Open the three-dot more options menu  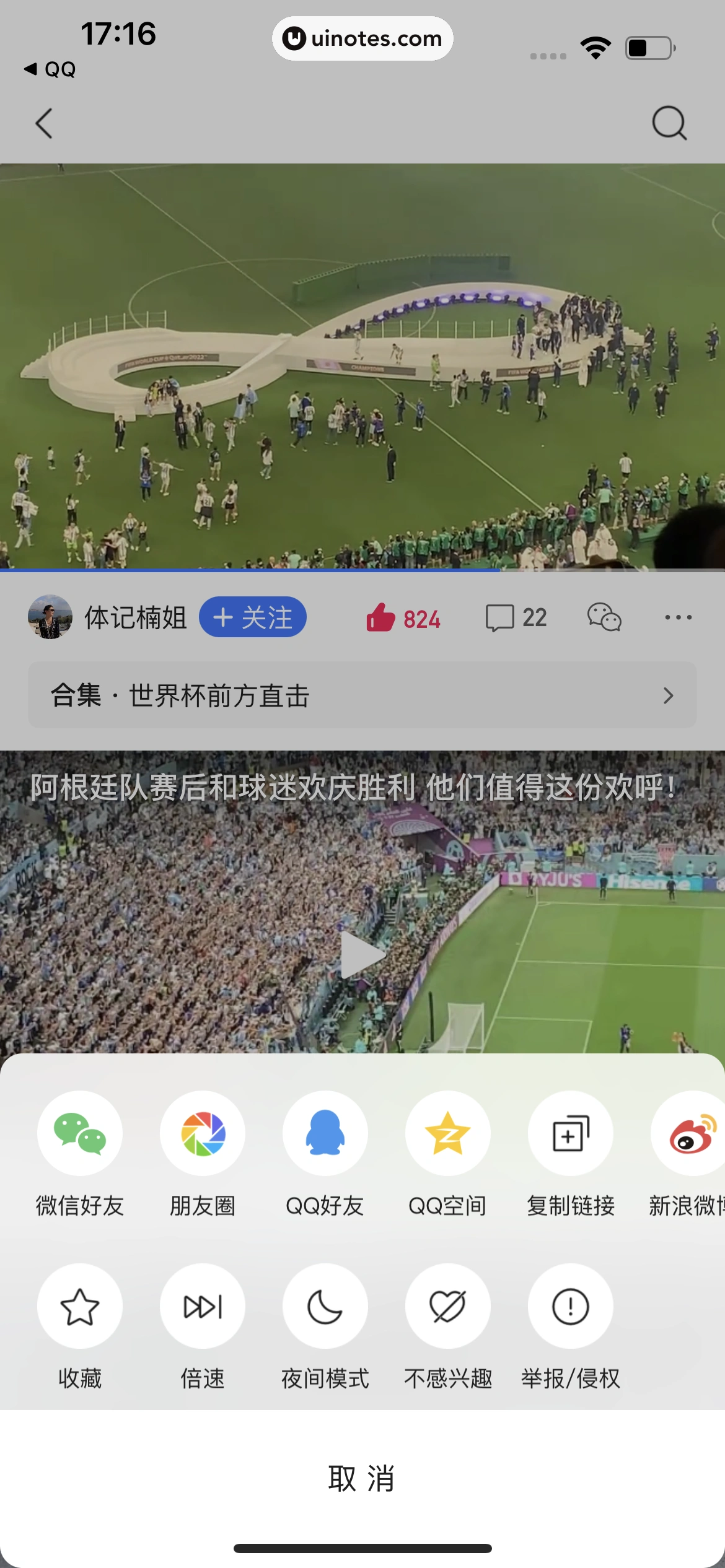coord(677,617)
